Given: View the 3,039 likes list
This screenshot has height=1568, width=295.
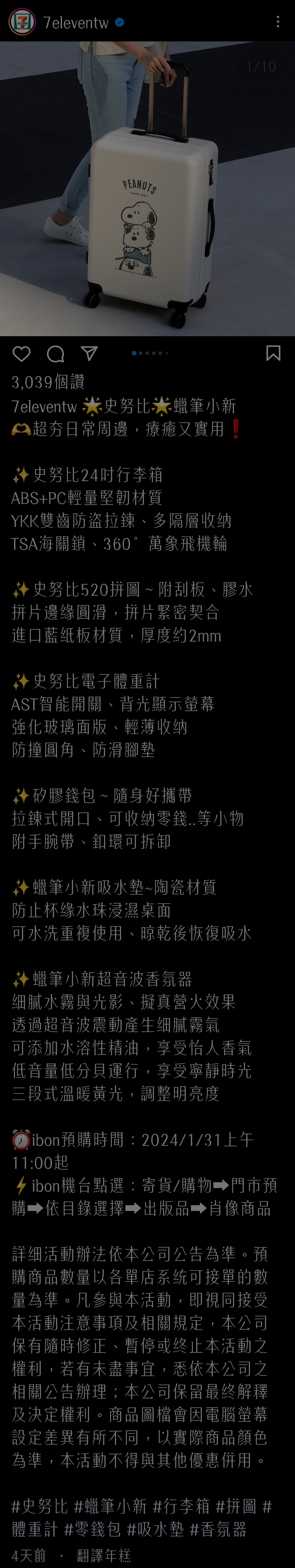Looking at the screenshot, I should point(48,382).
